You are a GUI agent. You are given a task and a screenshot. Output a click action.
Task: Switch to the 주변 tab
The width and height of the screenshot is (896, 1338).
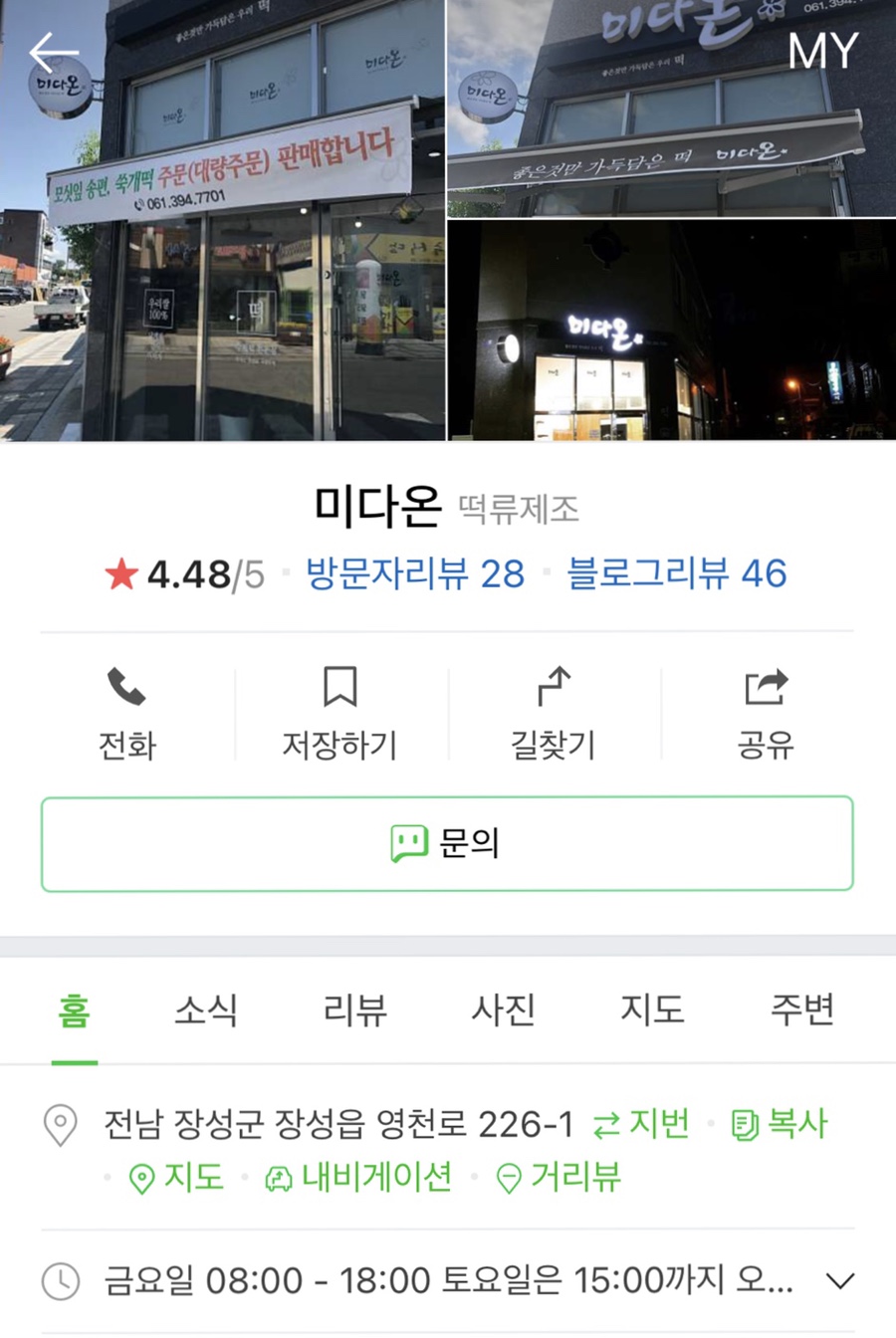802,1010
